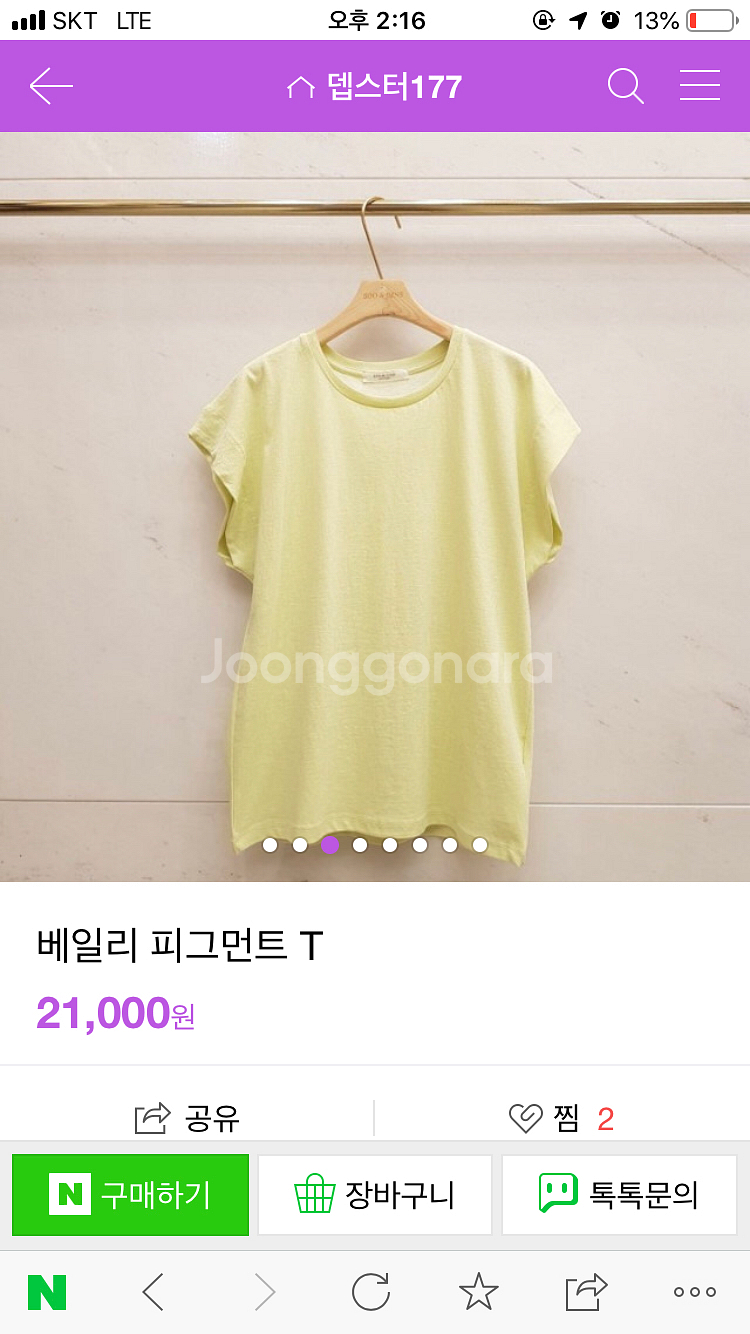Screen dimensions: 750x1334
Task: Open the hamburger menu
Action: [700, 86]
